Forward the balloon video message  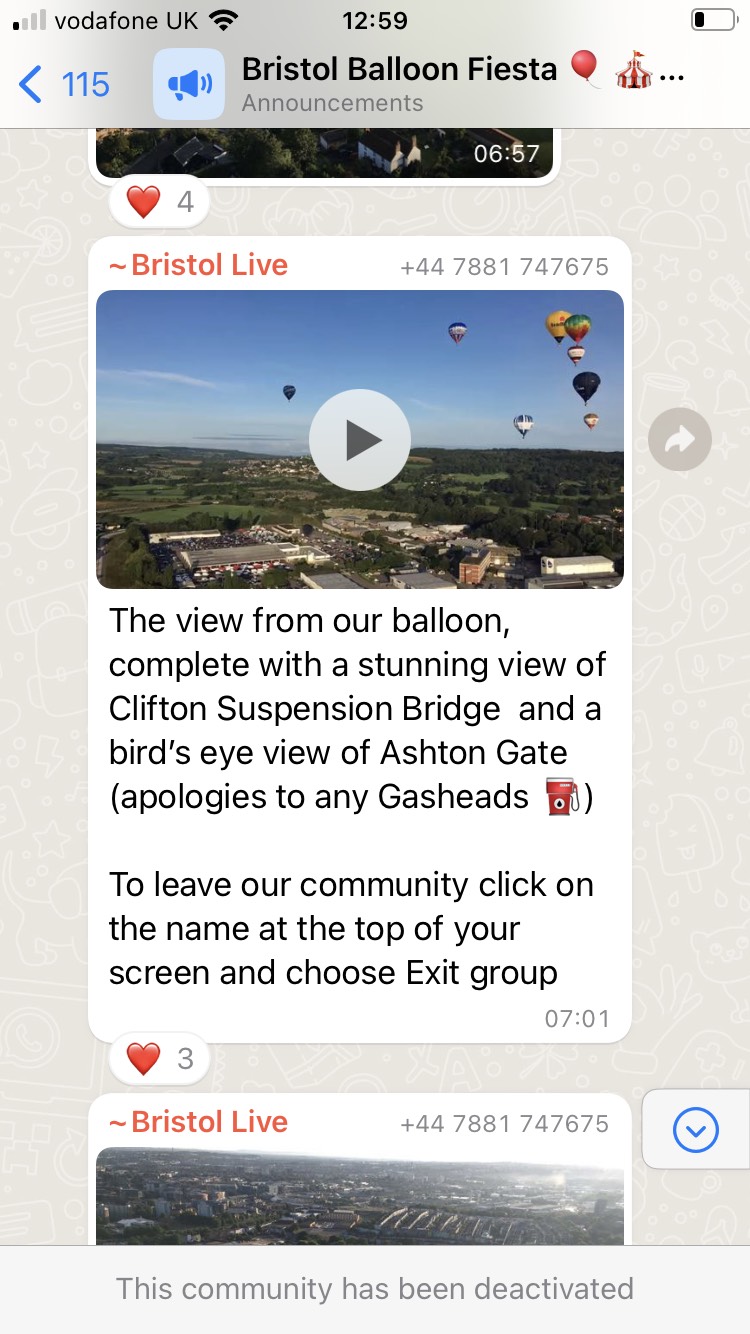[x=679, y=439]
